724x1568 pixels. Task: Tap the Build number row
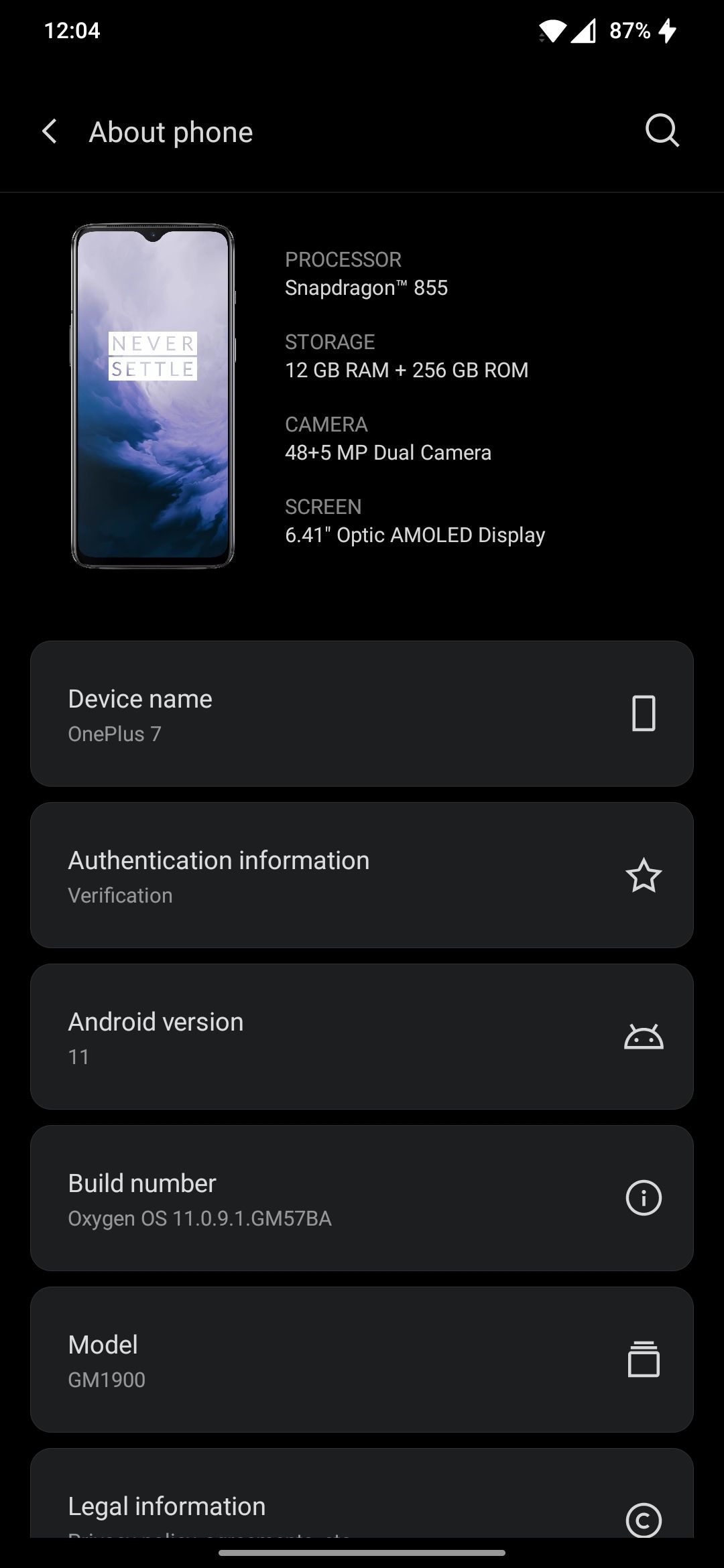pos(361,1198)
